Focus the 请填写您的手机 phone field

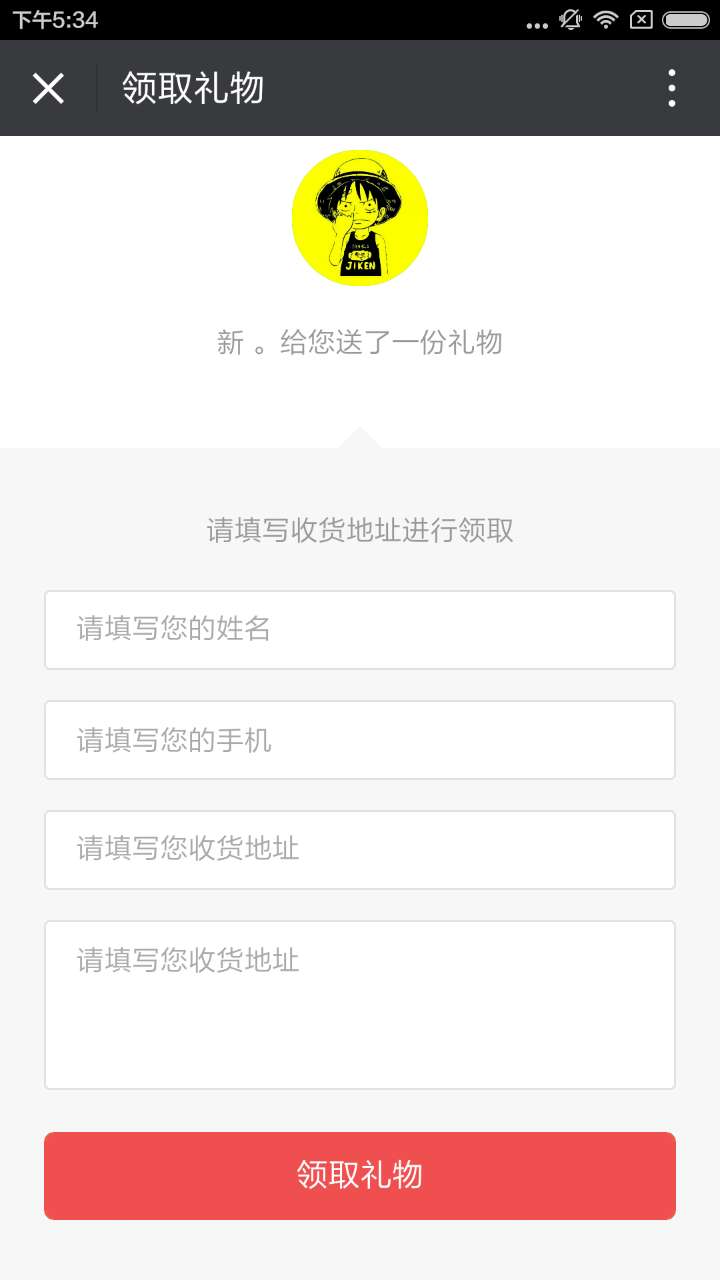coord(360,740)
